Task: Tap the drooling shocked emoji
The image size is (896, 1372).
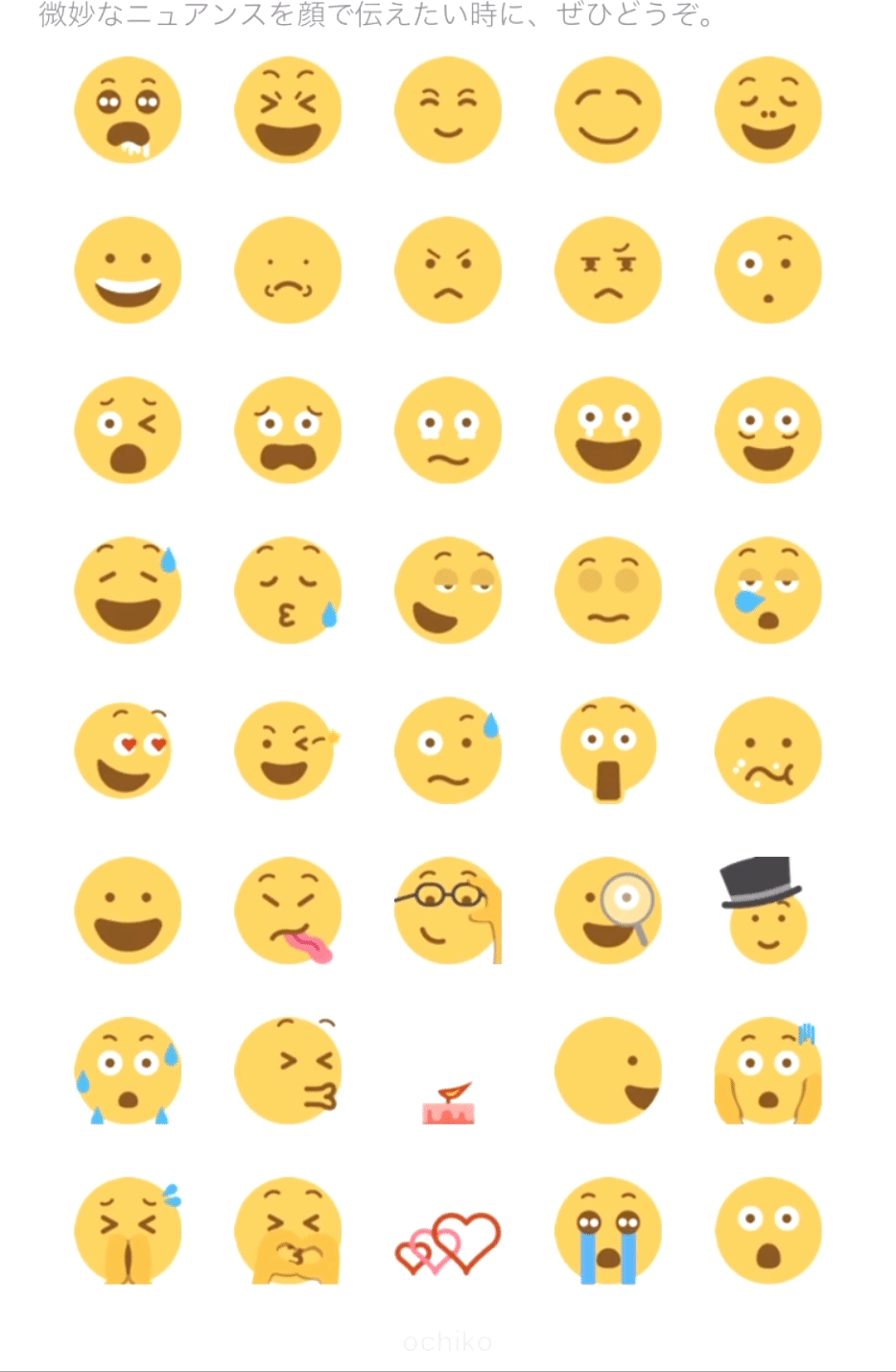Action: pyautogui.click(x=128, y=110)
